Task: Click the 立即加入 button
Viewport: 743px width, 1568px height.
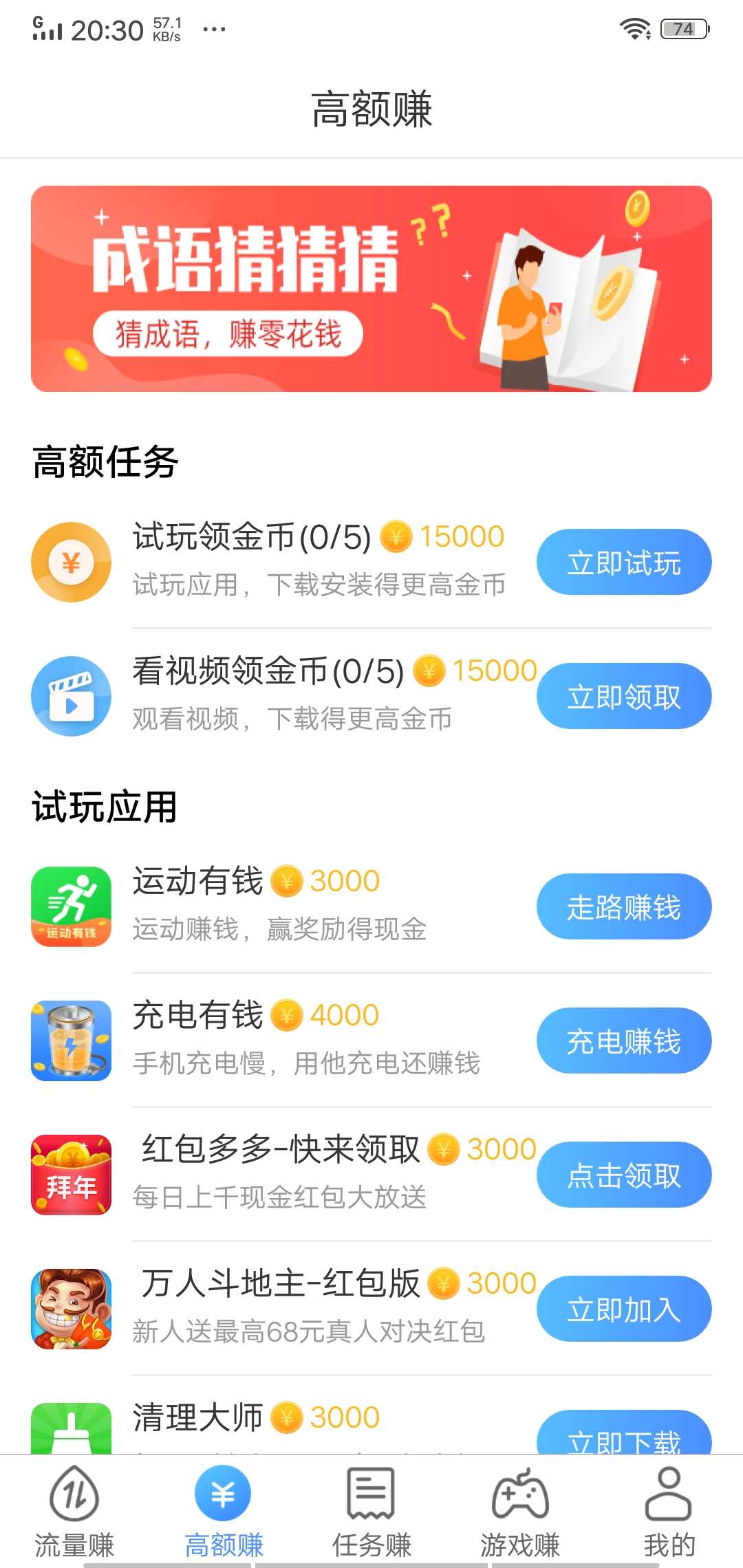Action: click(x=623, y=1309)
